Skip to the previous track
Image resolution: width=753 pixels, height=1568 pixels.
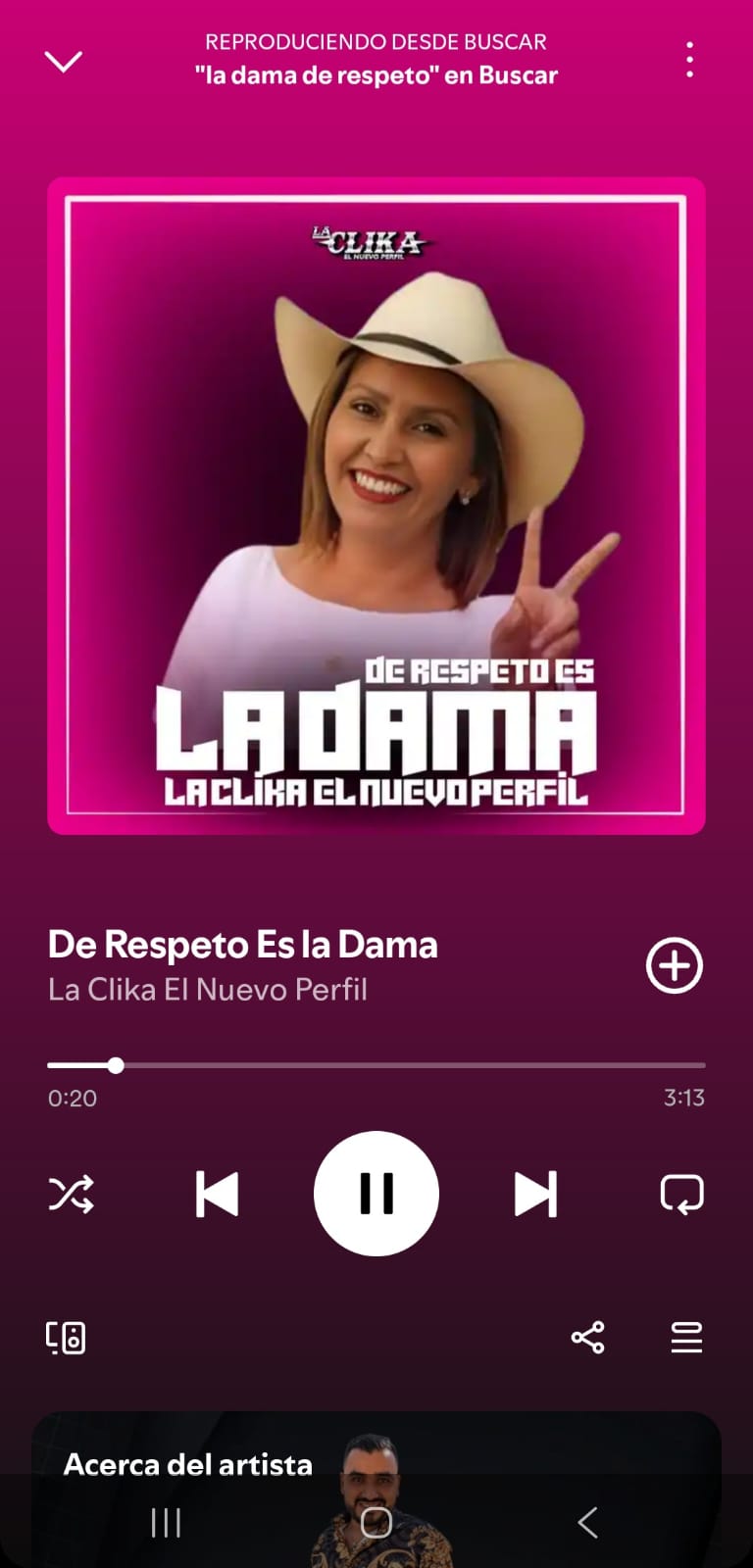click(217, 1194)
